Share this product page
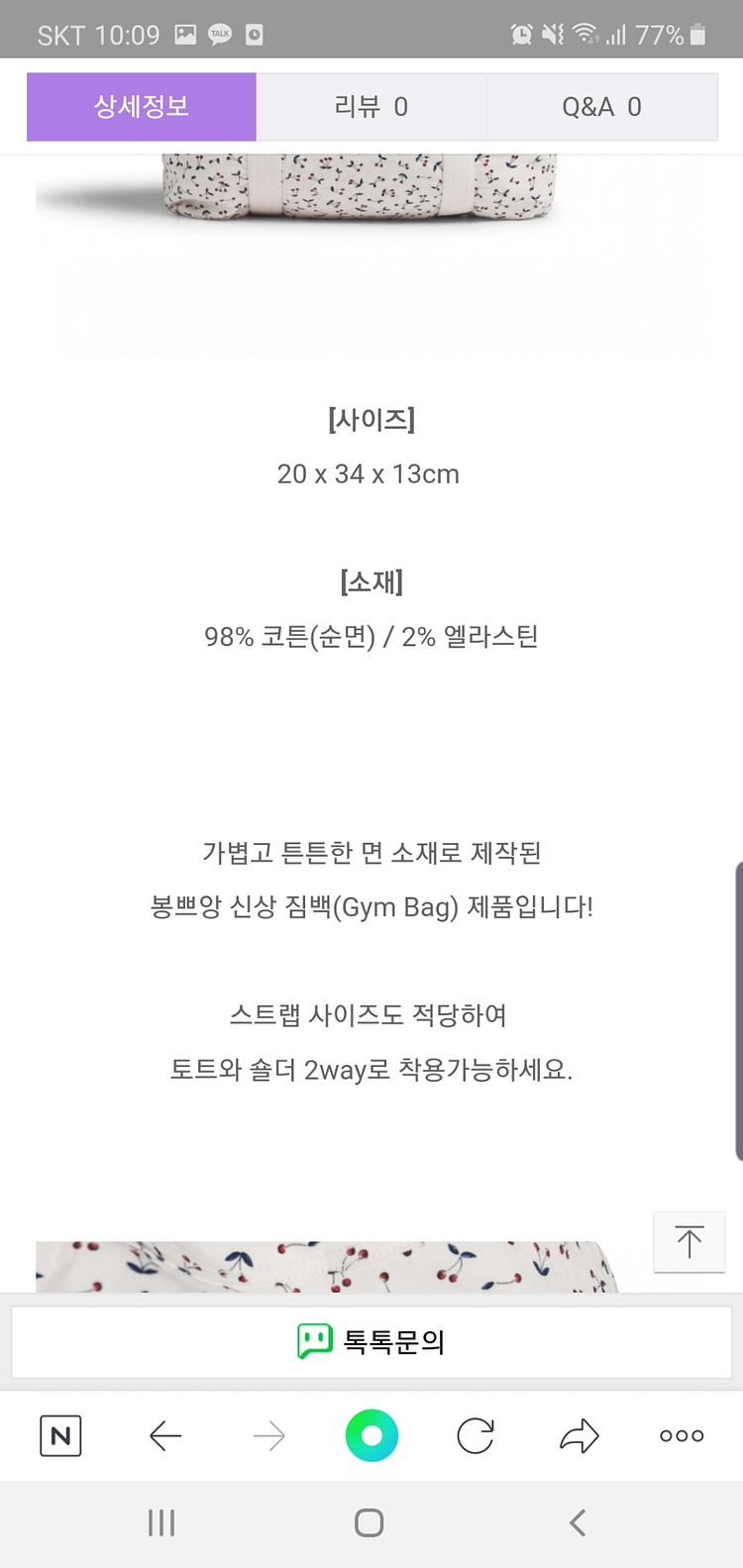The image size is (743, 1568). point(579,1435)
